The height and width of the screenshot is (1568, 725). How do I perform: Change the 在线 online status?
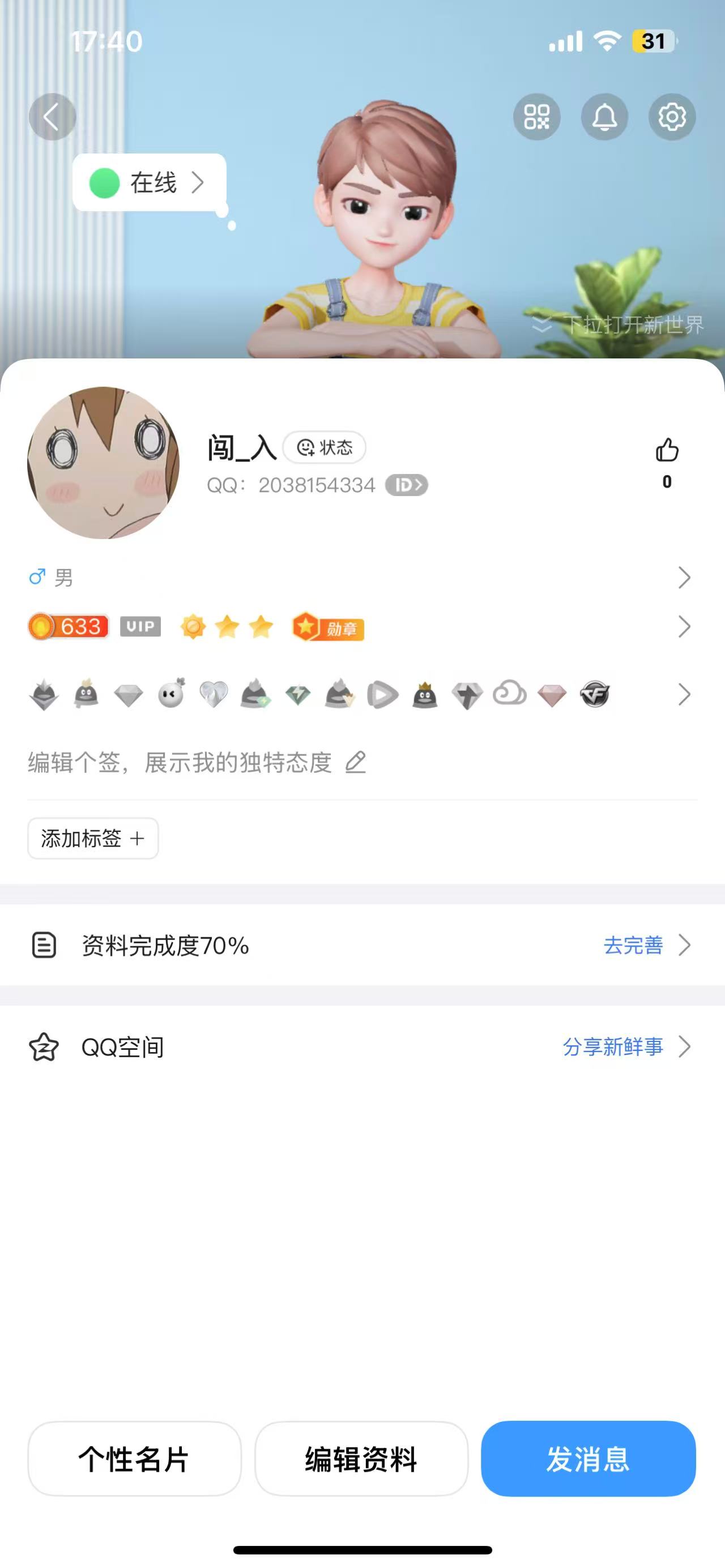[149, 182]
